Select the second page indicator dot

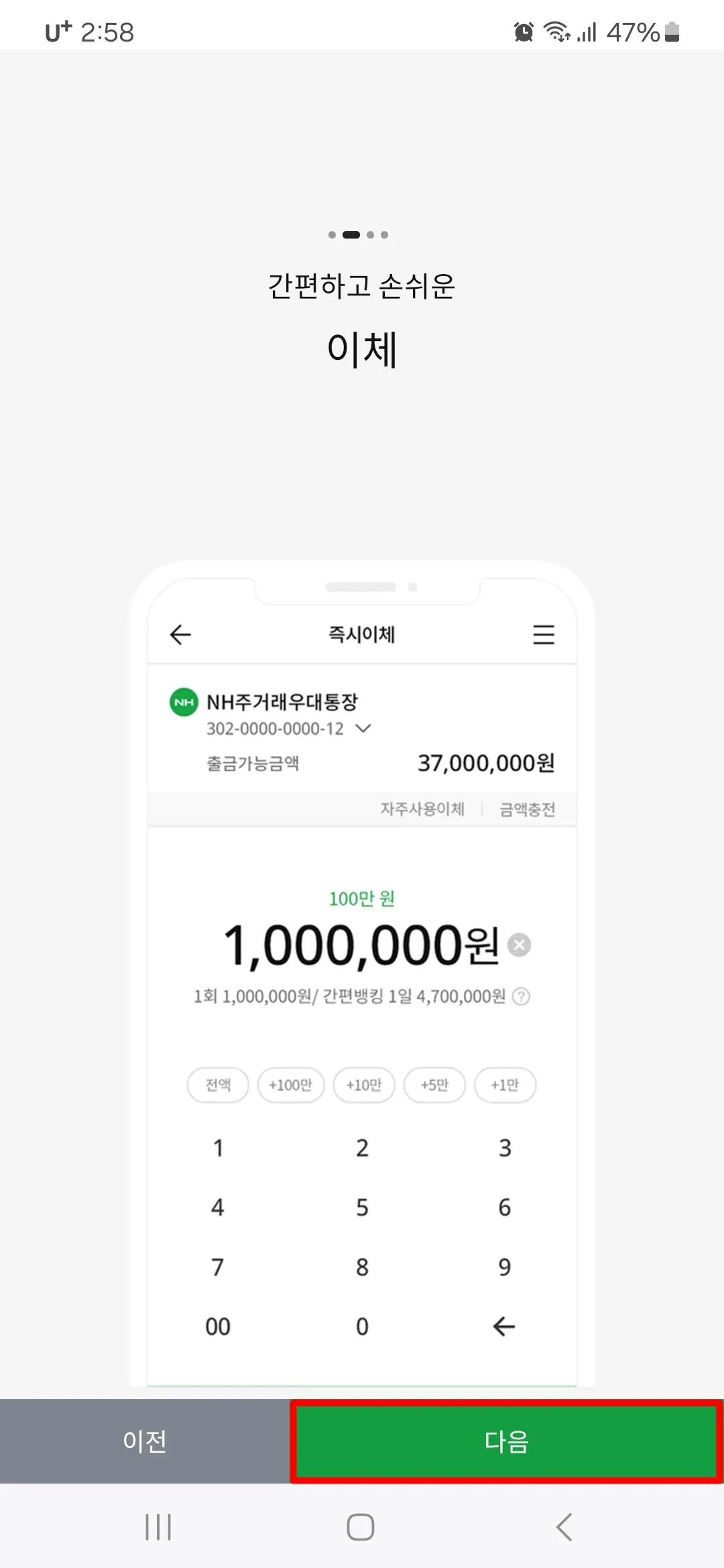pos(351,235)
